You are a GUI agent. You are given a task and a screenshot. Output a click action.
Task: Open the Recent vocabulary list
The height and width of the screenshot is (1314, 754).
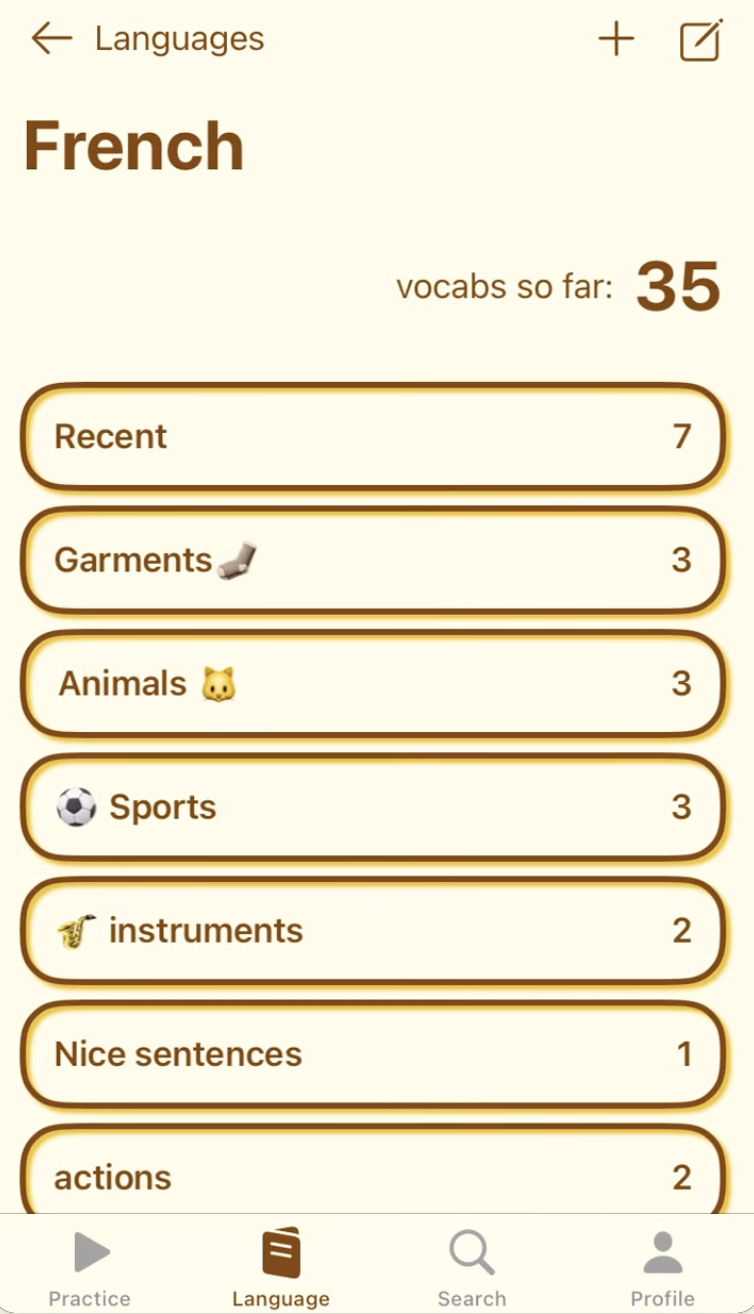point(372,436)
